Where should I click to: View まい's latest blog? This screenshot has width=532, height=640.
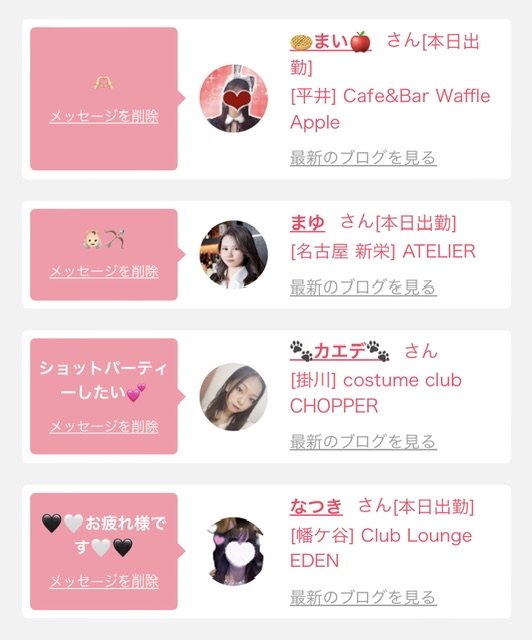tap(363, 158)
